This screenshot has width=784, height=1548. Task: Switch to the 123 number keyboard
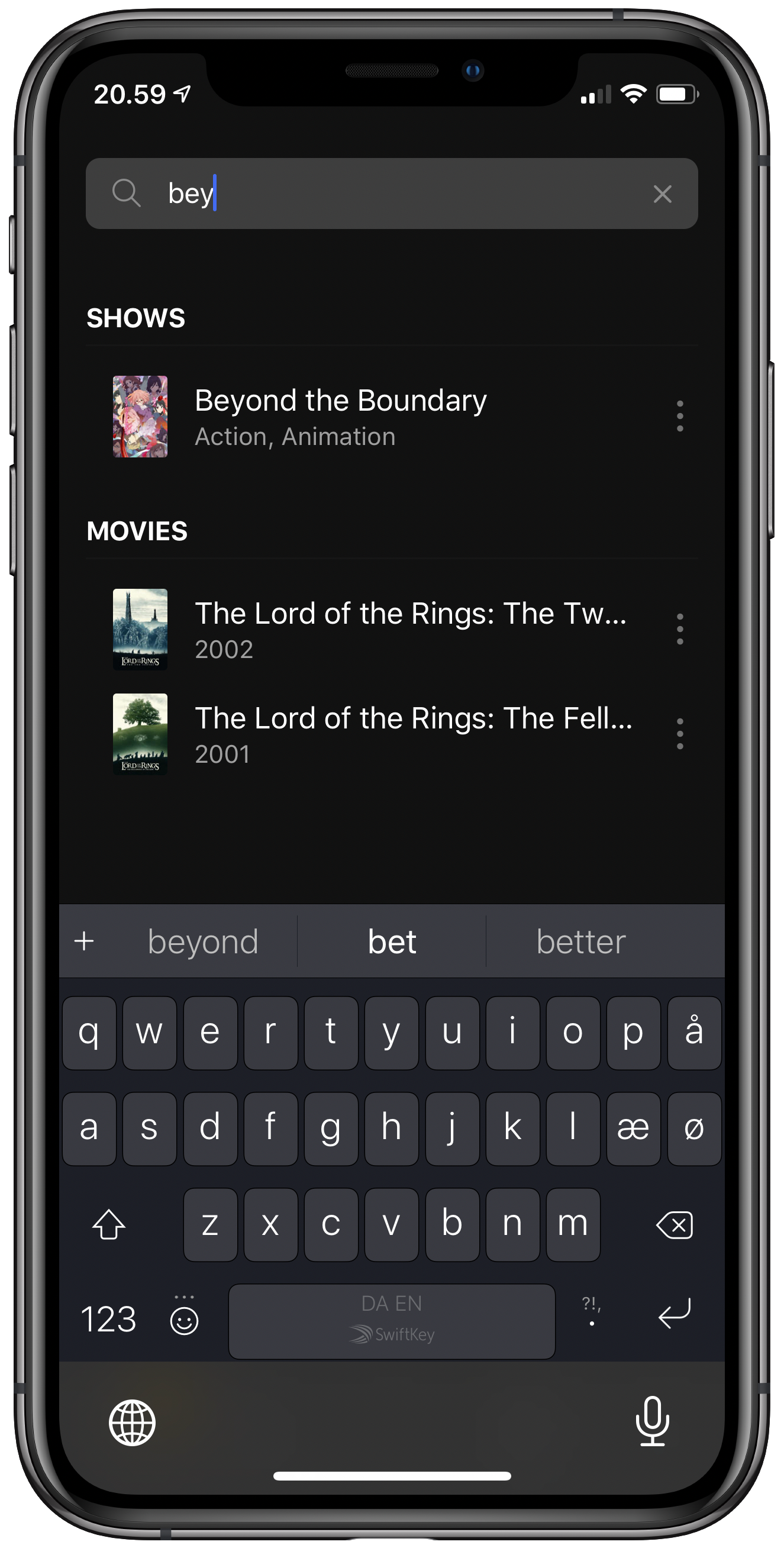point(109,1320)
